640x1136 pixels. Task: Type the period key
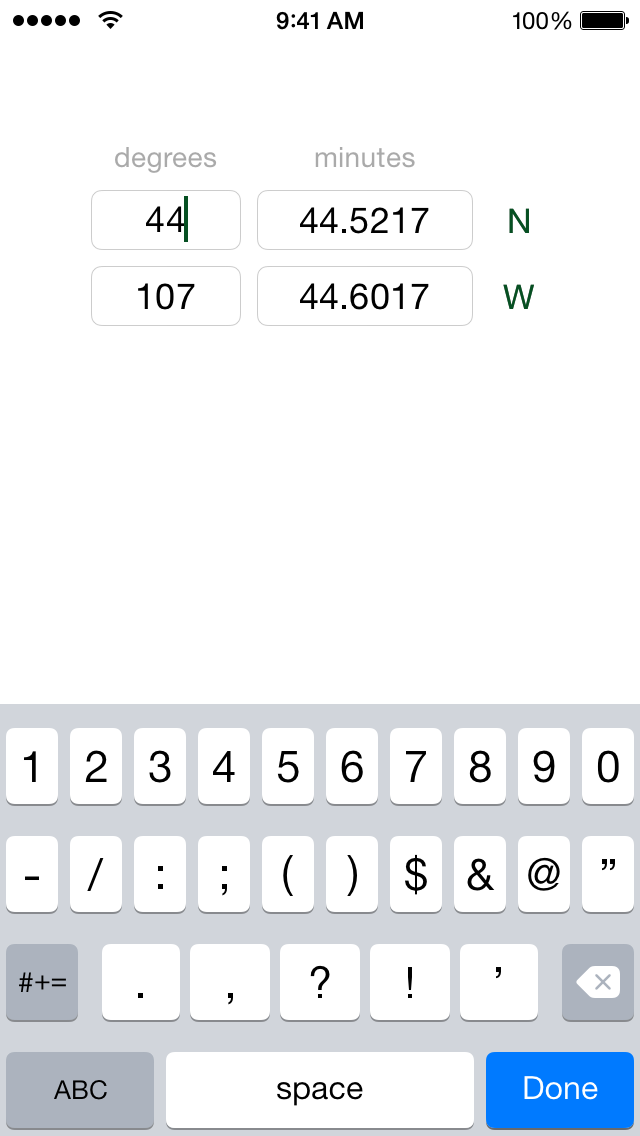point(141,982)
